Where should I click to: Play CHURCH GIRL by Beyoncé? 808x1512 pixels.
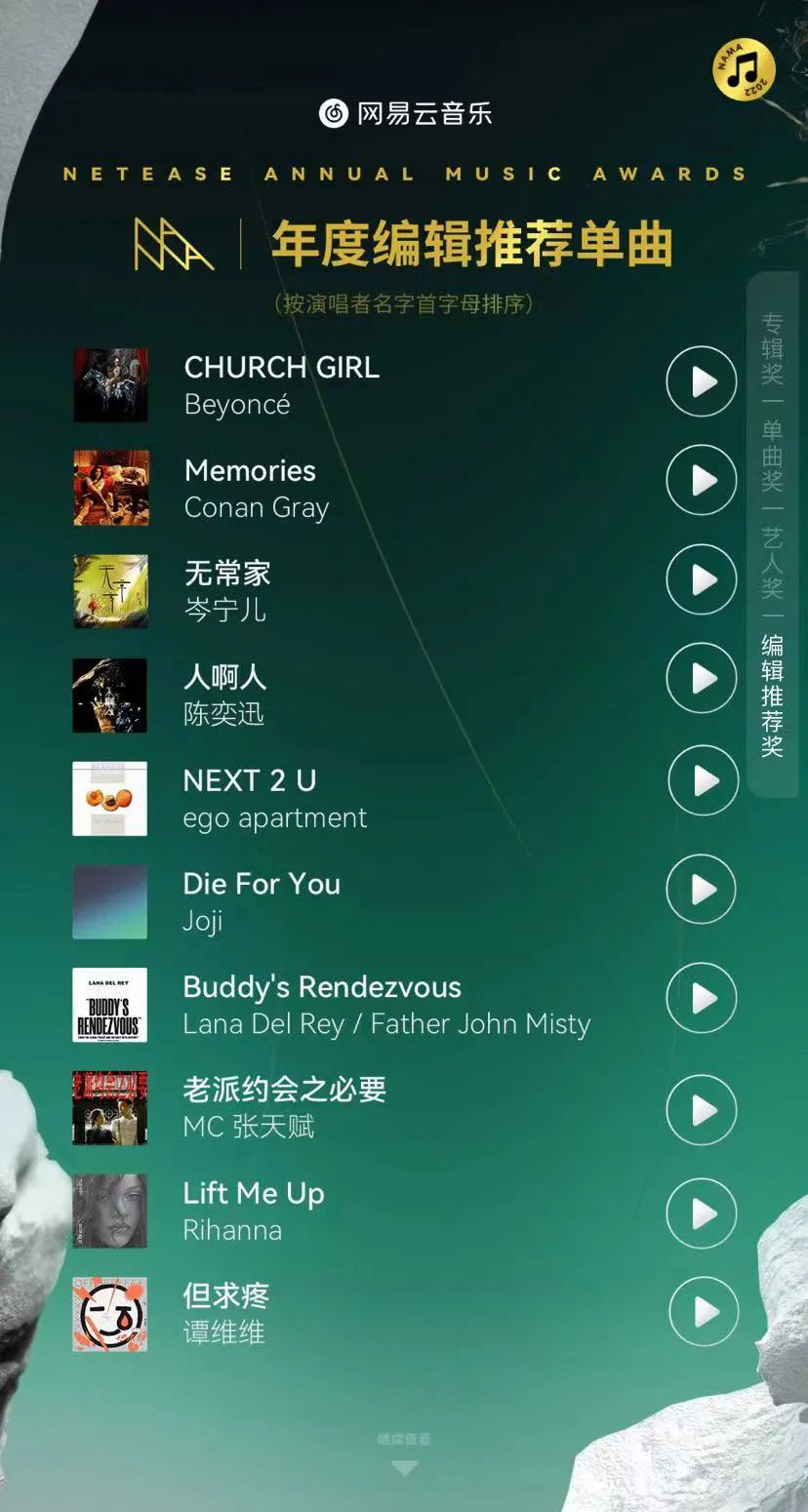[x=701, y=381]
